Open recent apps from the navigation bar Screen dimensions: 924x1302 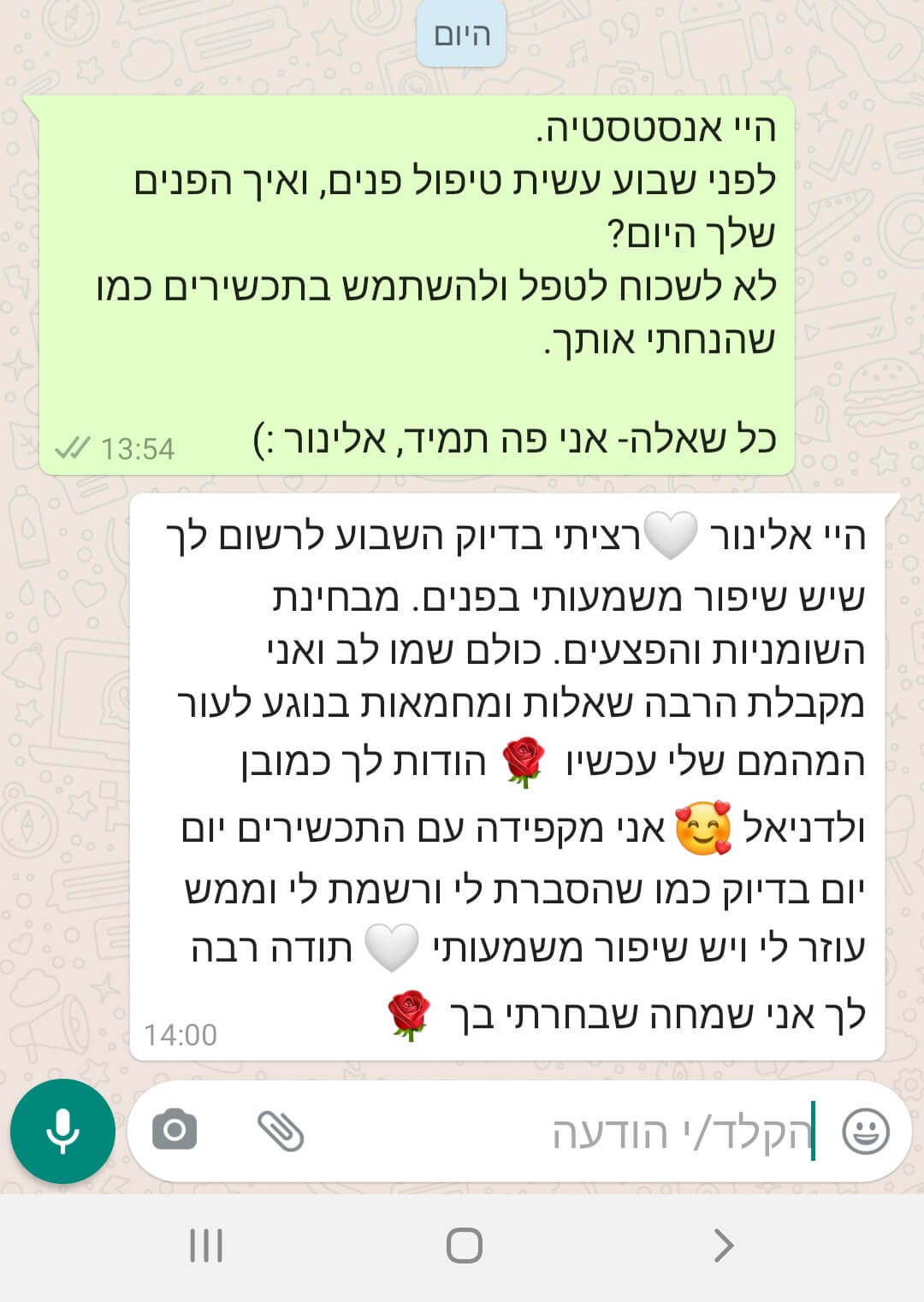click(x=205, y=1246)
